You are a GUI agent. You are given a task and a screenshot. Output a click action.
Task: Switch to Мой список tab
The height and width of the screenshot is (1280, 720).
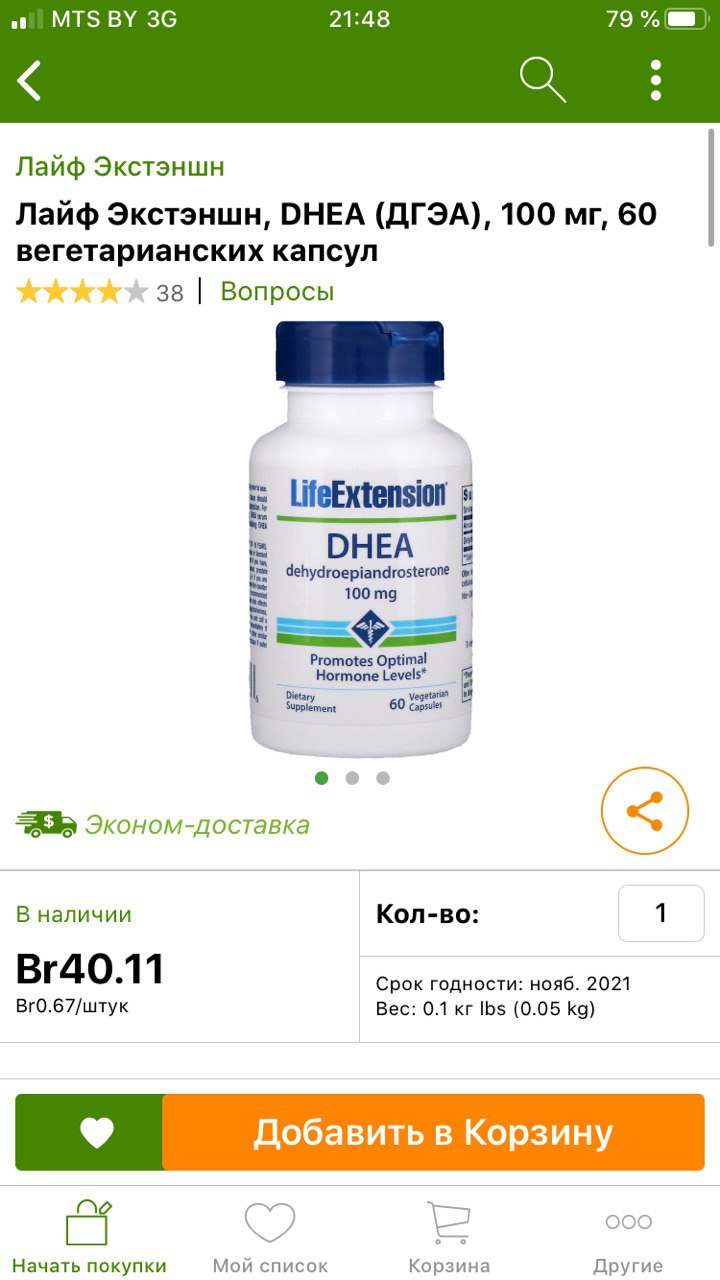270,1237
